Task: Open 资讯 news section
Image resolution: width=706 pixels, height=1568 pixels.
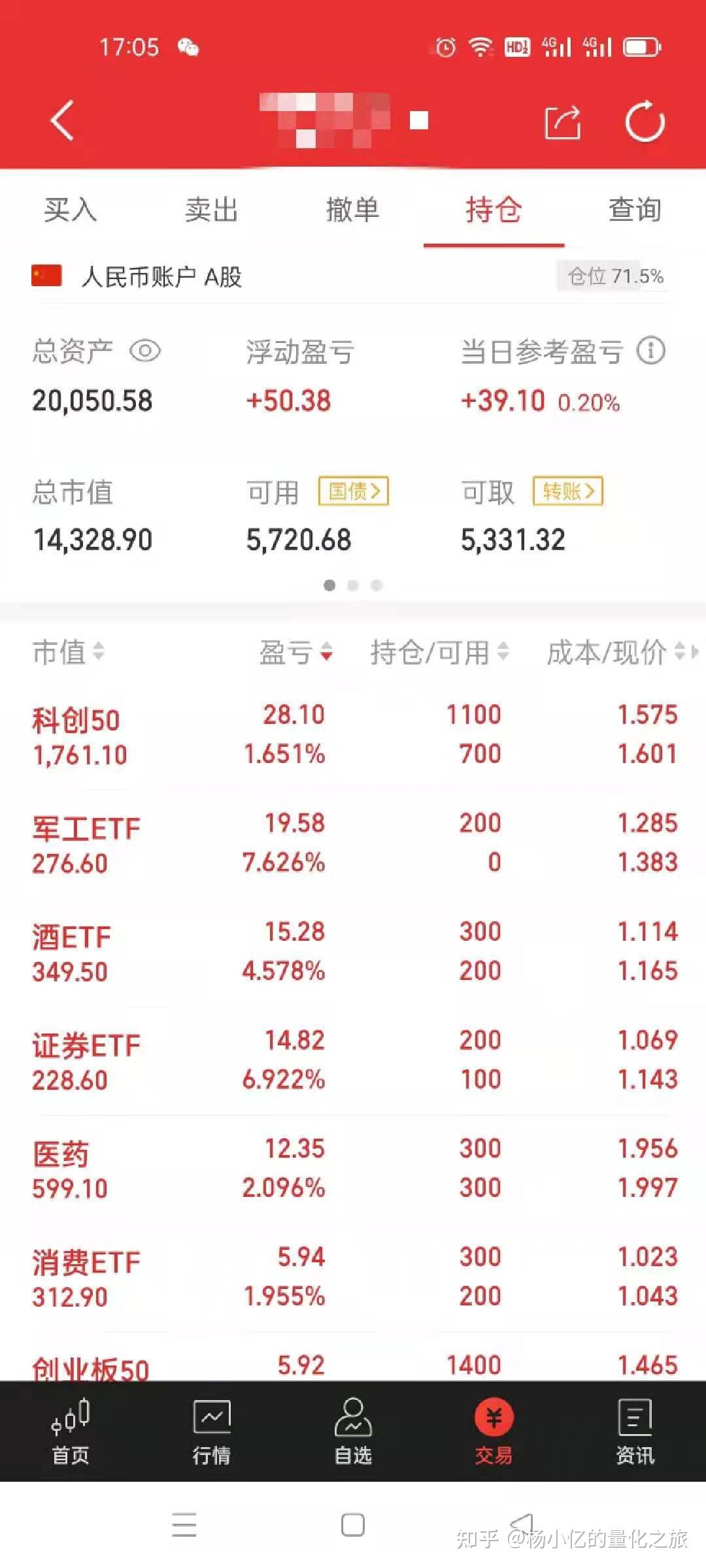Action: [x=635, y=1428]
